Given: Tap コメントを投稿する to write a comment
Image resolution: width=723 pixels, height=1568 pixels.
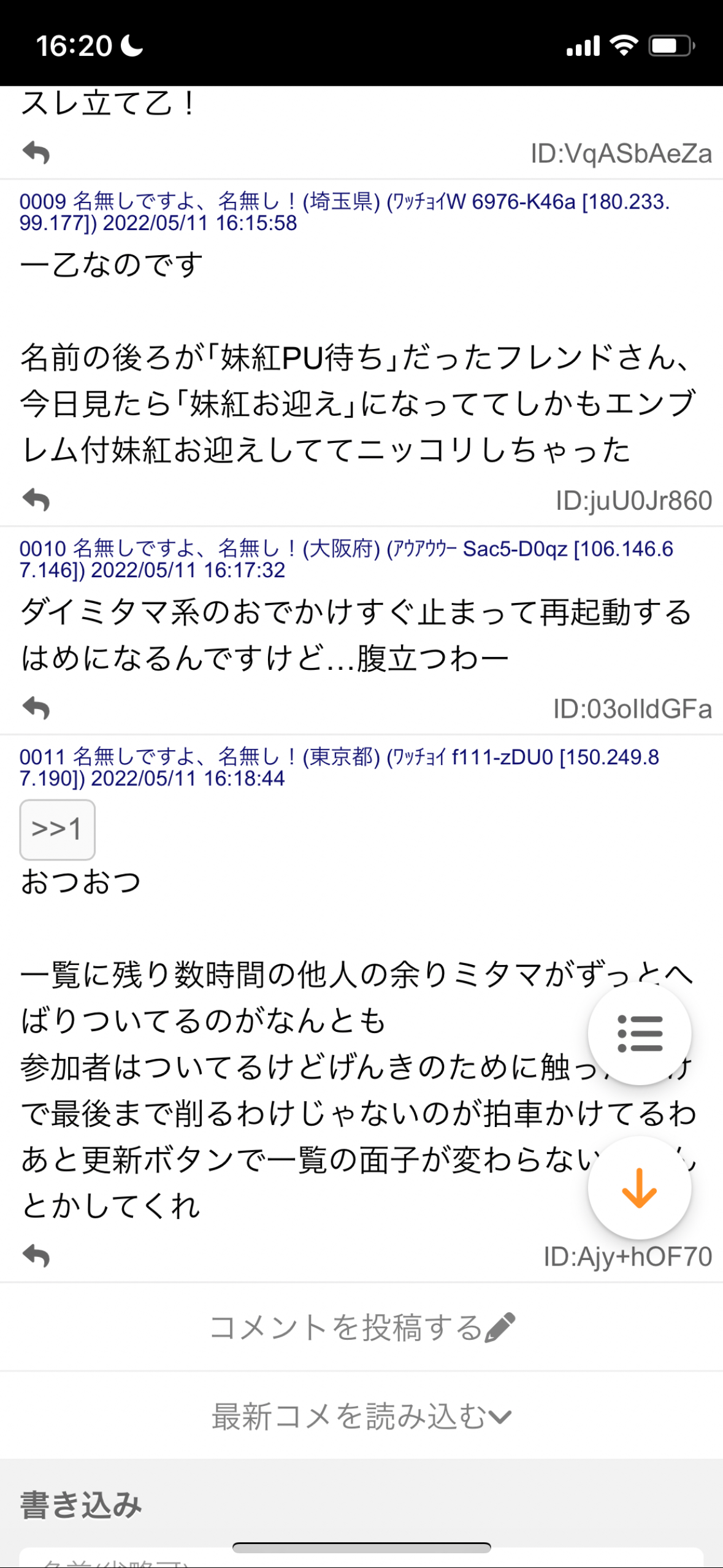Looking at the screenshot, I should [362, 1328].
